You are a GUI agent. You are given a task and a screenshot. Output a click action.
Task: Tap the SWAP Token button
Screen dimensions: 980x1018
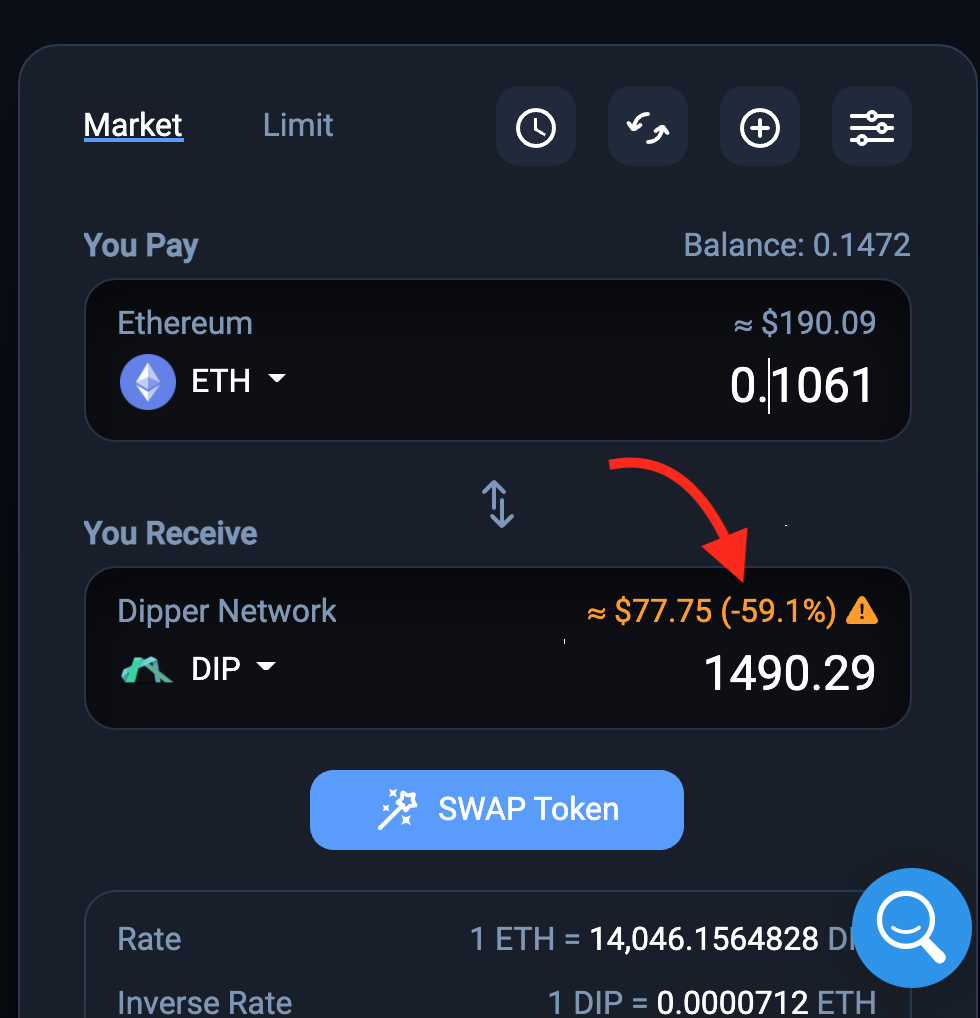pyautogui.click(x=497, y=809)
